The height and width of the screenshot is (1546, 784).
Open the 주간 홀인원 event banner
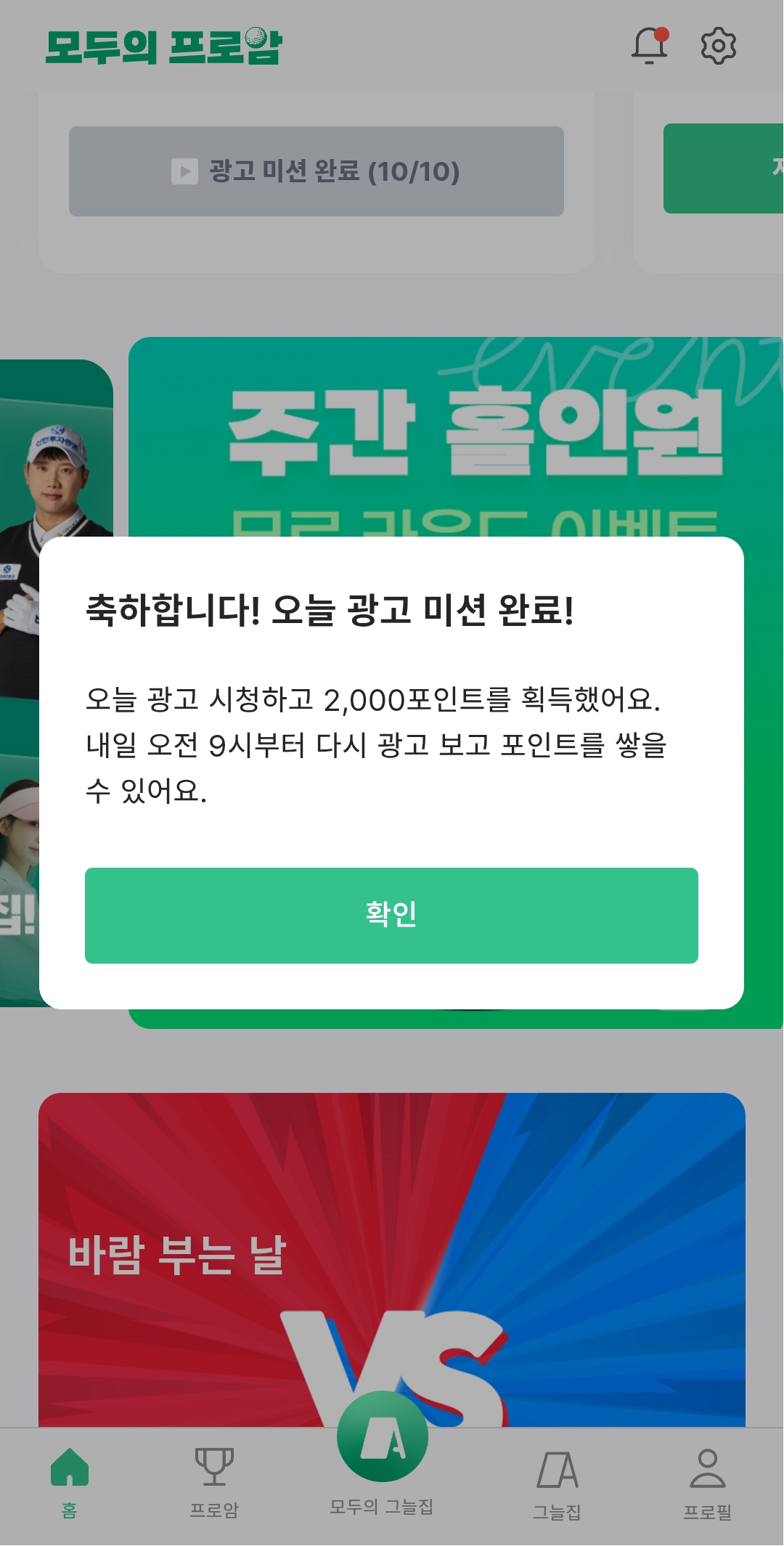click(465, 436)
